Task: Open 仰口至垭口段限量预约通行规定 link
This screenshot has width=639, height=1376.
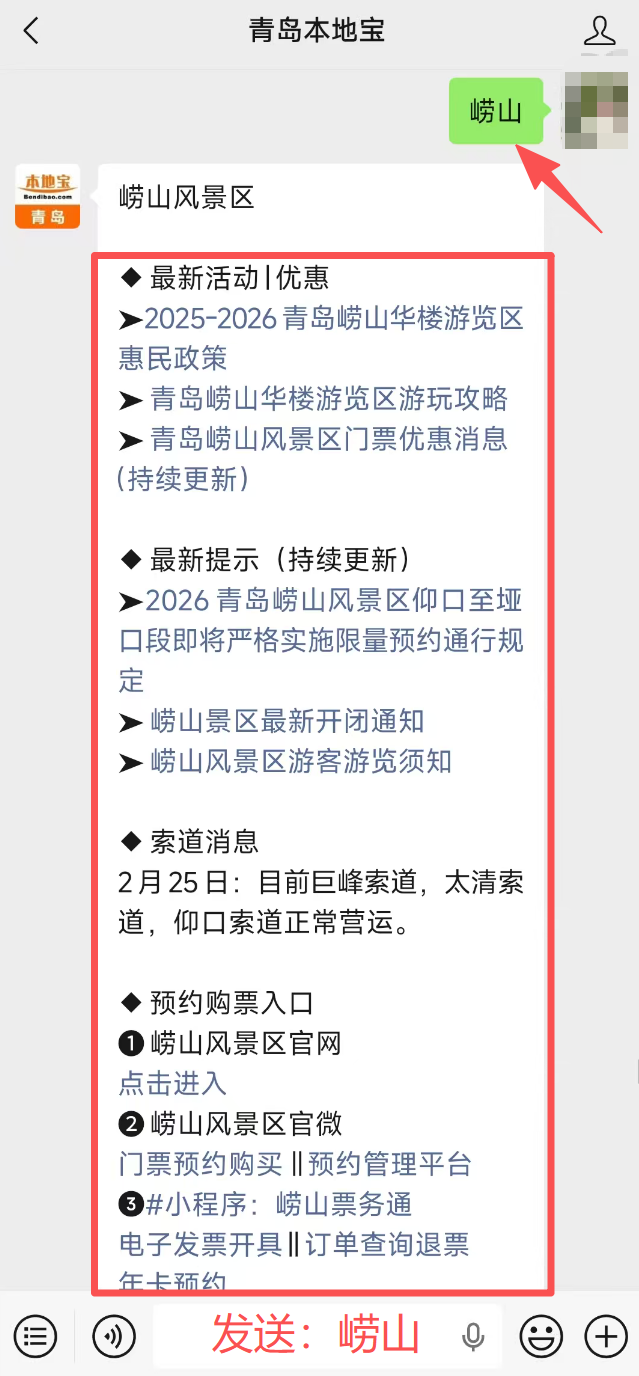Action: [x=321, y=640]
